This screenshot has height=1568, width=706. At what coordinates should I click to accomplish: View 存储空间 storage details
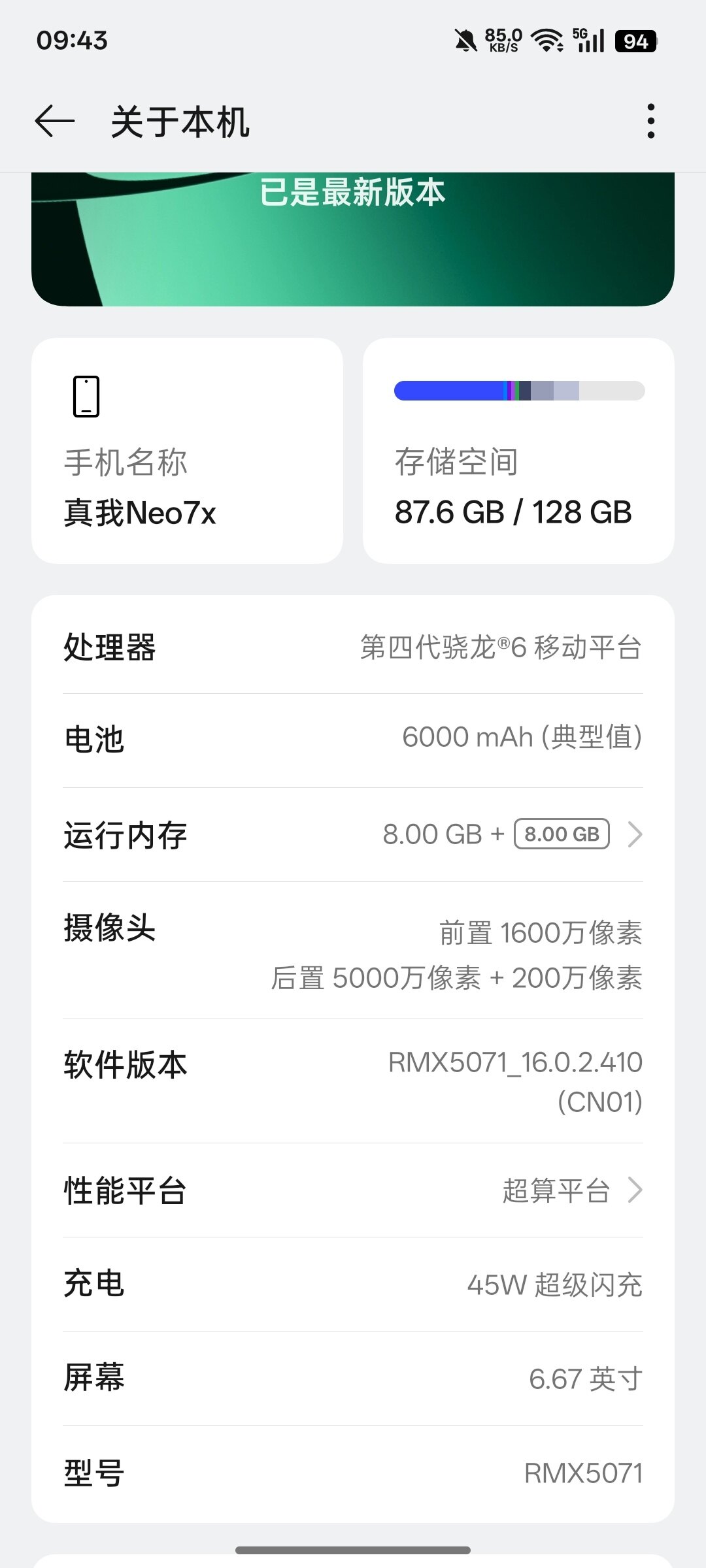point(518,451)
